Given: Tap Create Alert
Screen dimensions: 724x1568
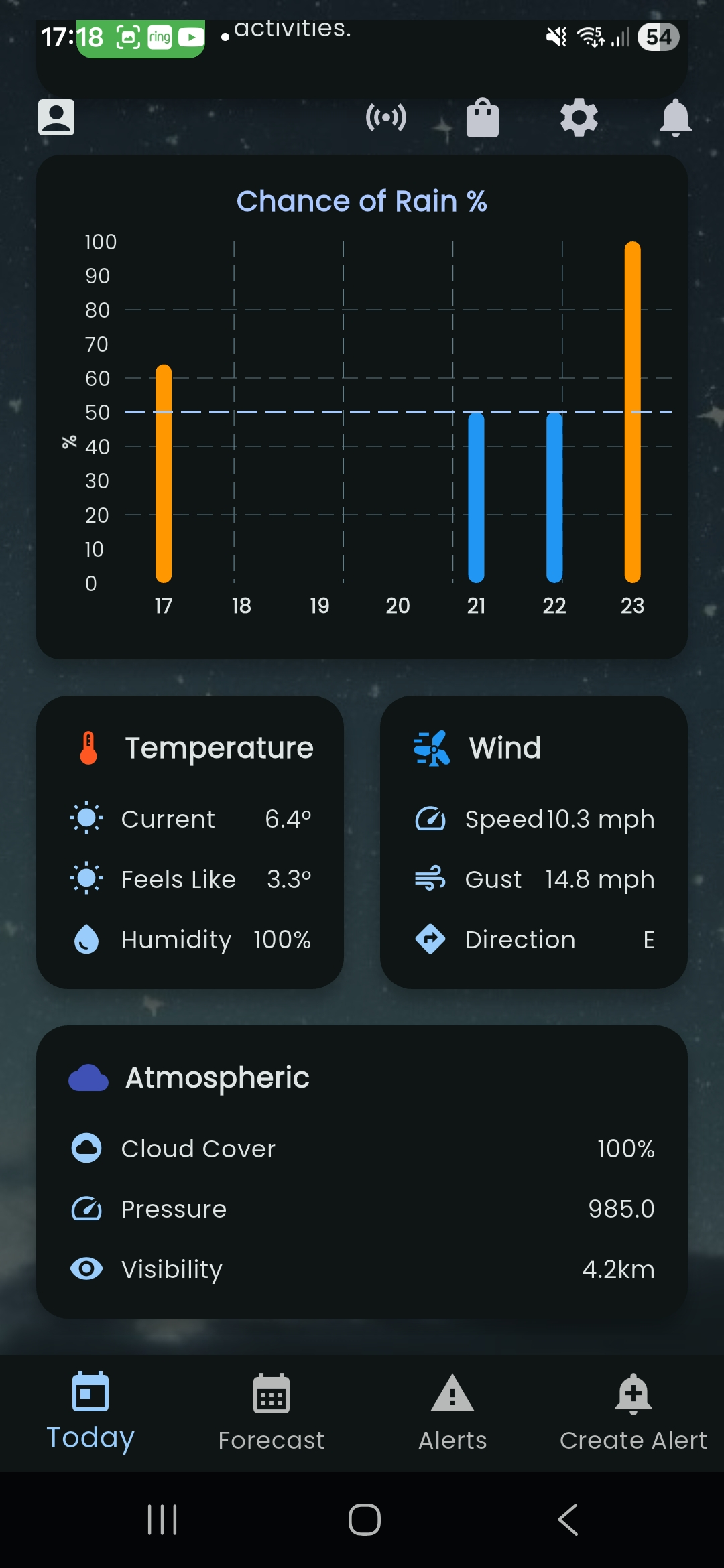Looking at the screenshot, I should [x=633, y=1411].
